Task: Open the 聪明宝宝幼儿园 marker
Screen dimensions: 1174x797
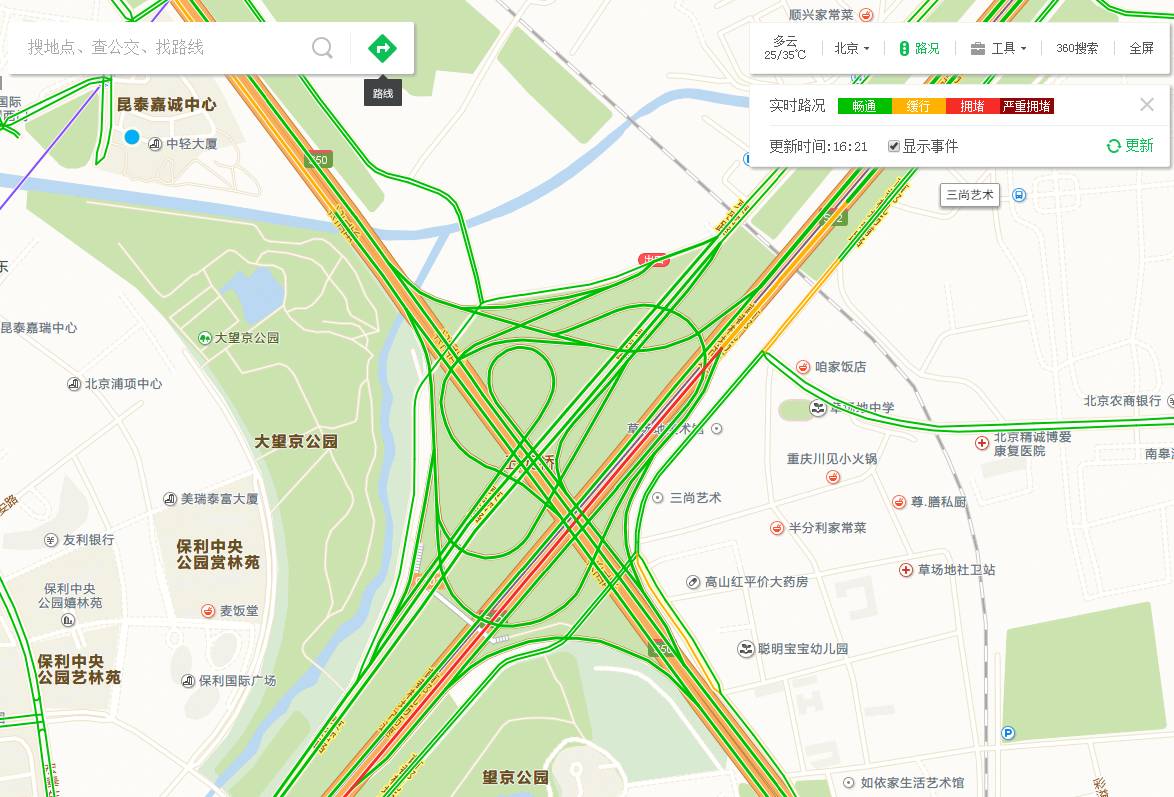Action: (x=746, y=649)
